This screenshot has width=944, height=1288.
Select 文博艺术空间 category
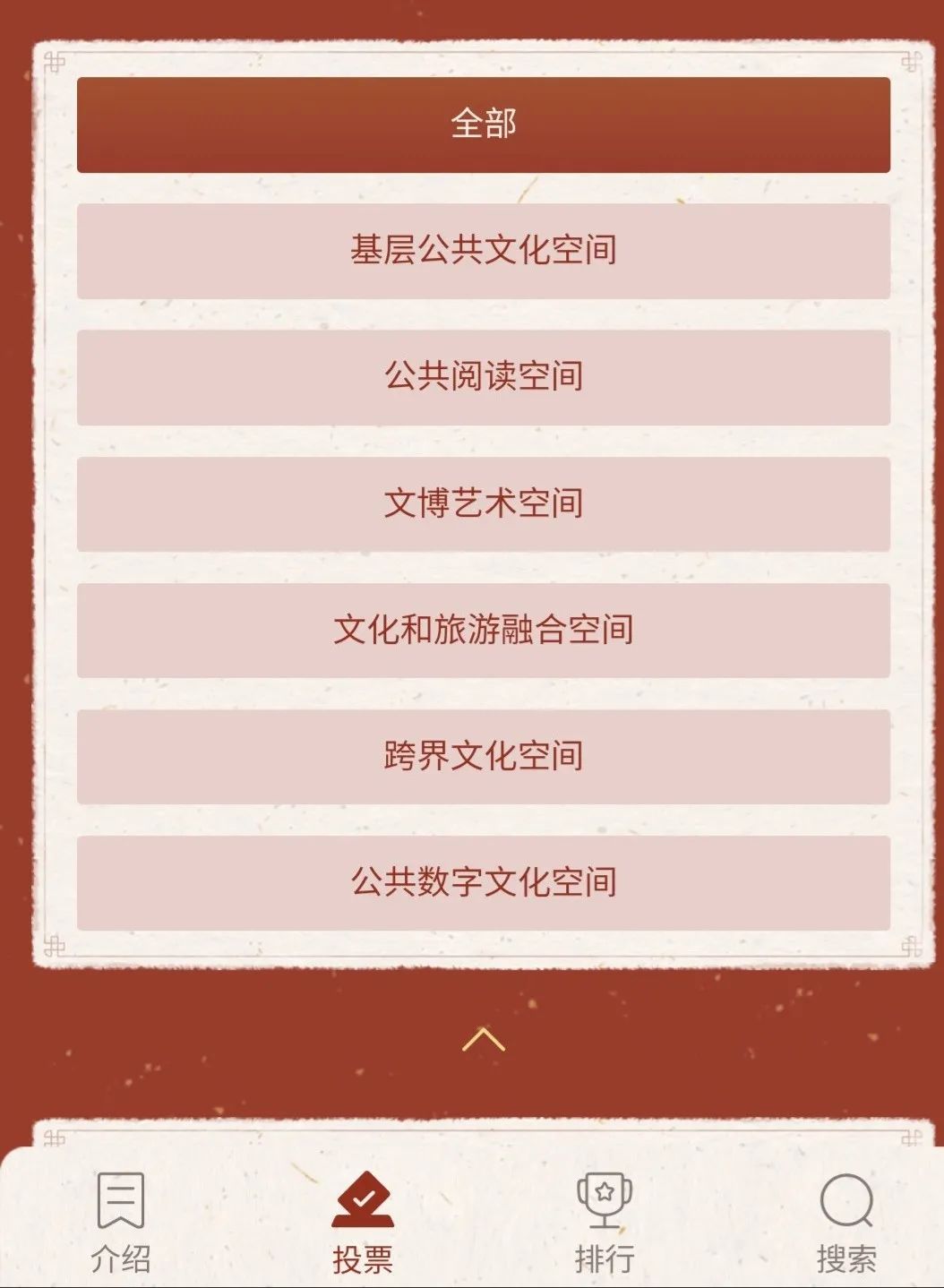483,503
